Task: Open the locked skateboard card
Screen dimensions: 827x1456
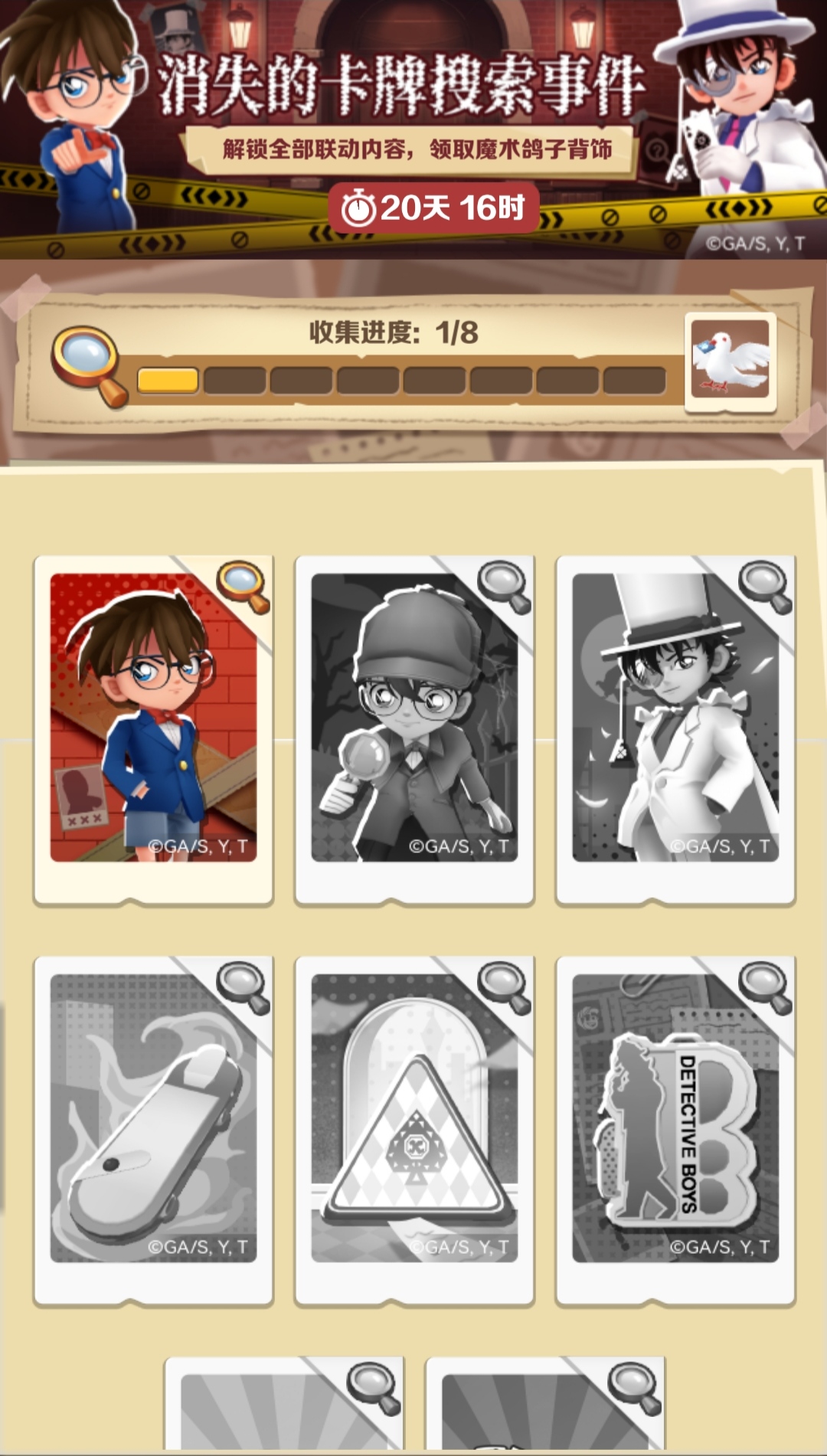Action: pos(153,1126)
